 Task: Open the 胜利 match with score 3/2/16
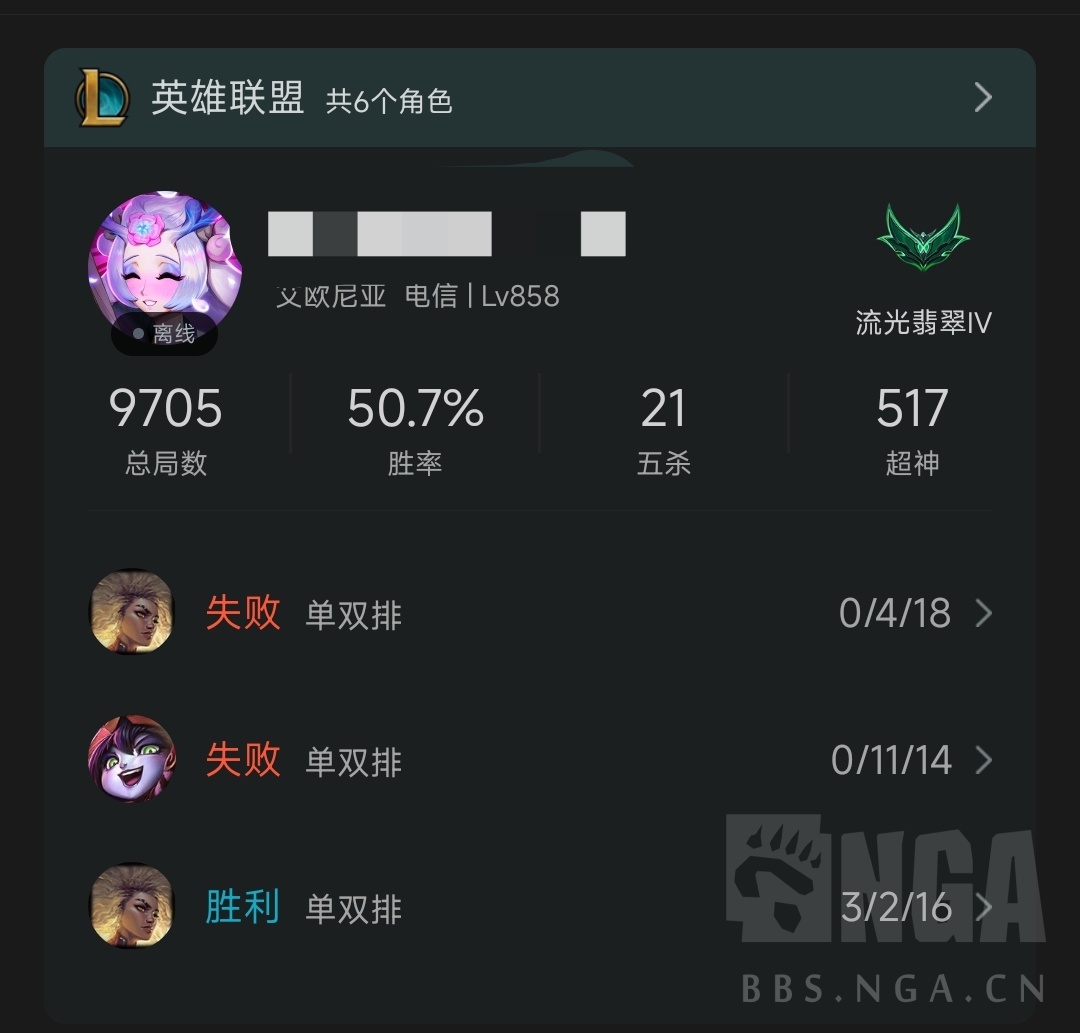point(540,907)
